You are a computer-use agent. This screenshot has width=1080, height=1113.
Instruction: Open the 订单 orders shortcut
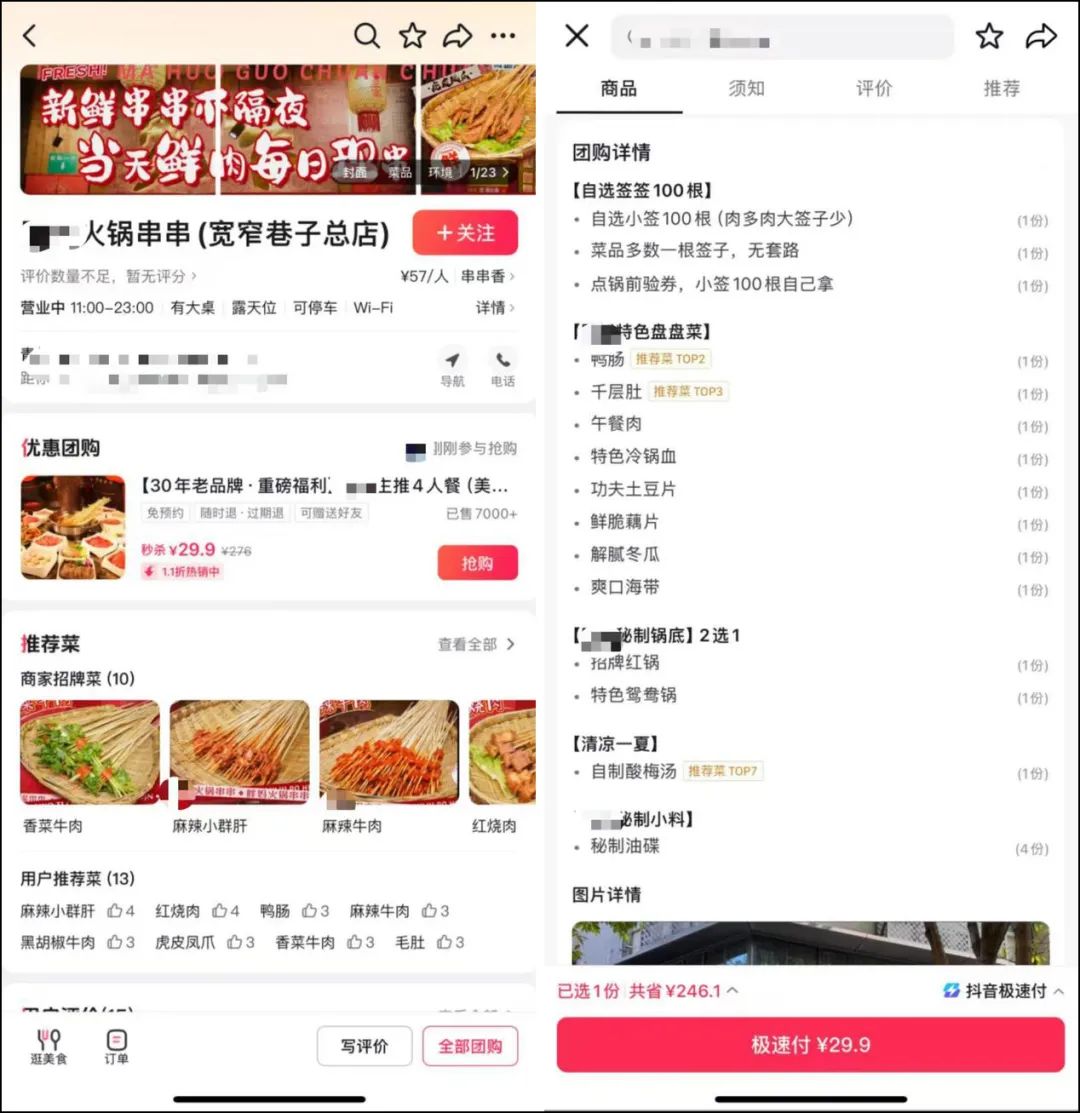pyautogui.click(x=117, y=1046)
